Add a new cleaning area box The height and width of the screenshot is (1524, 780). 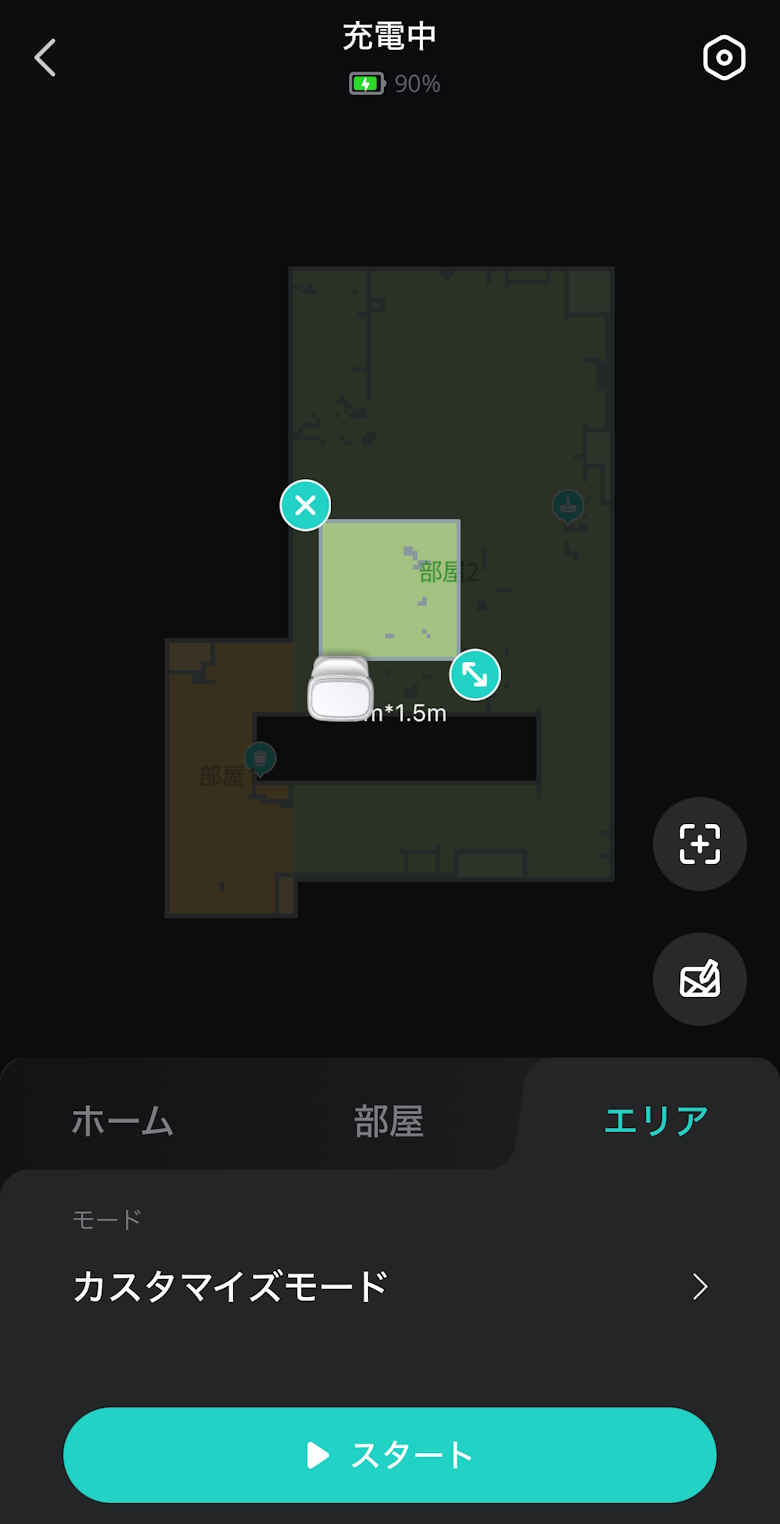click(699, 844)
